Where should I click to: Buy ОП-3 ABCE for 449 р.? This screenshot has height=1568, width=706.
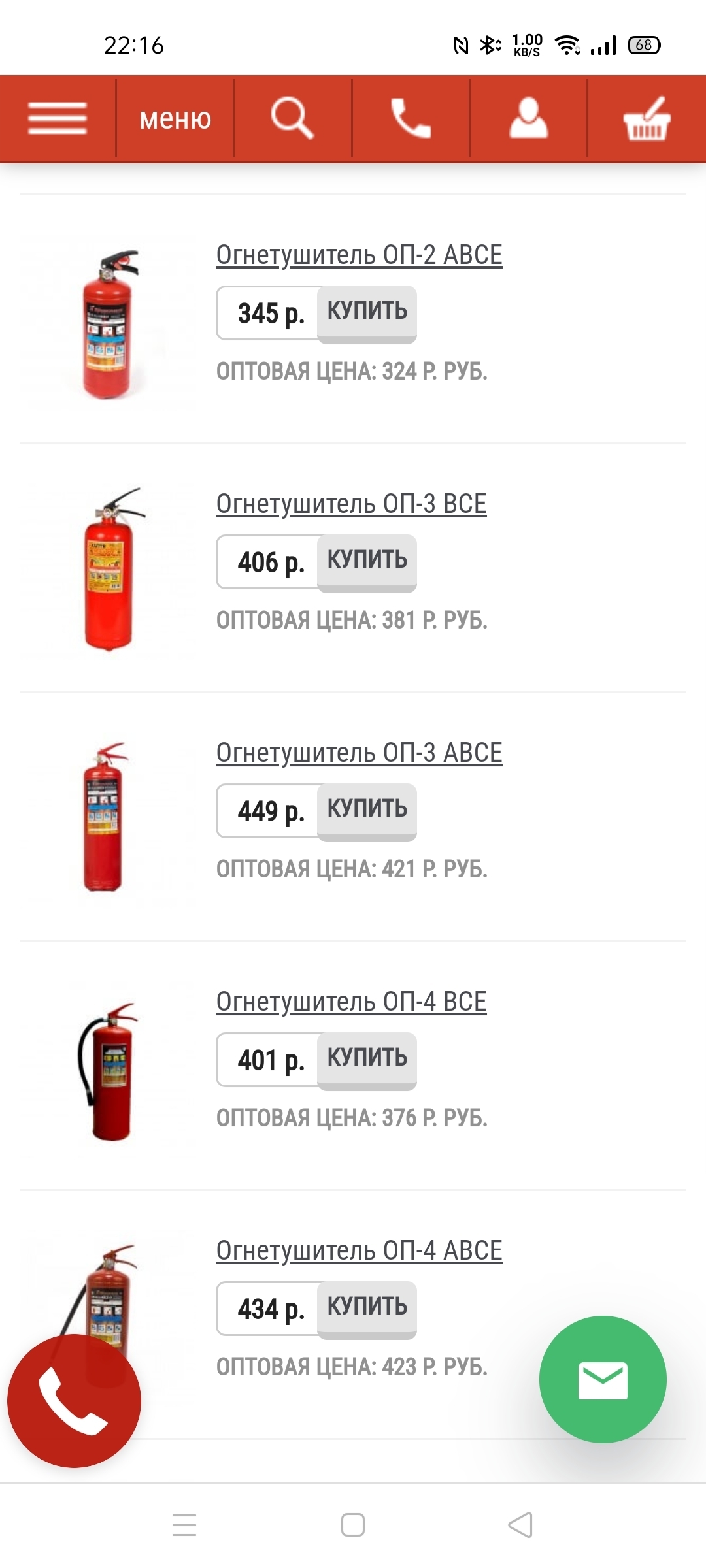tap(367, 810)
